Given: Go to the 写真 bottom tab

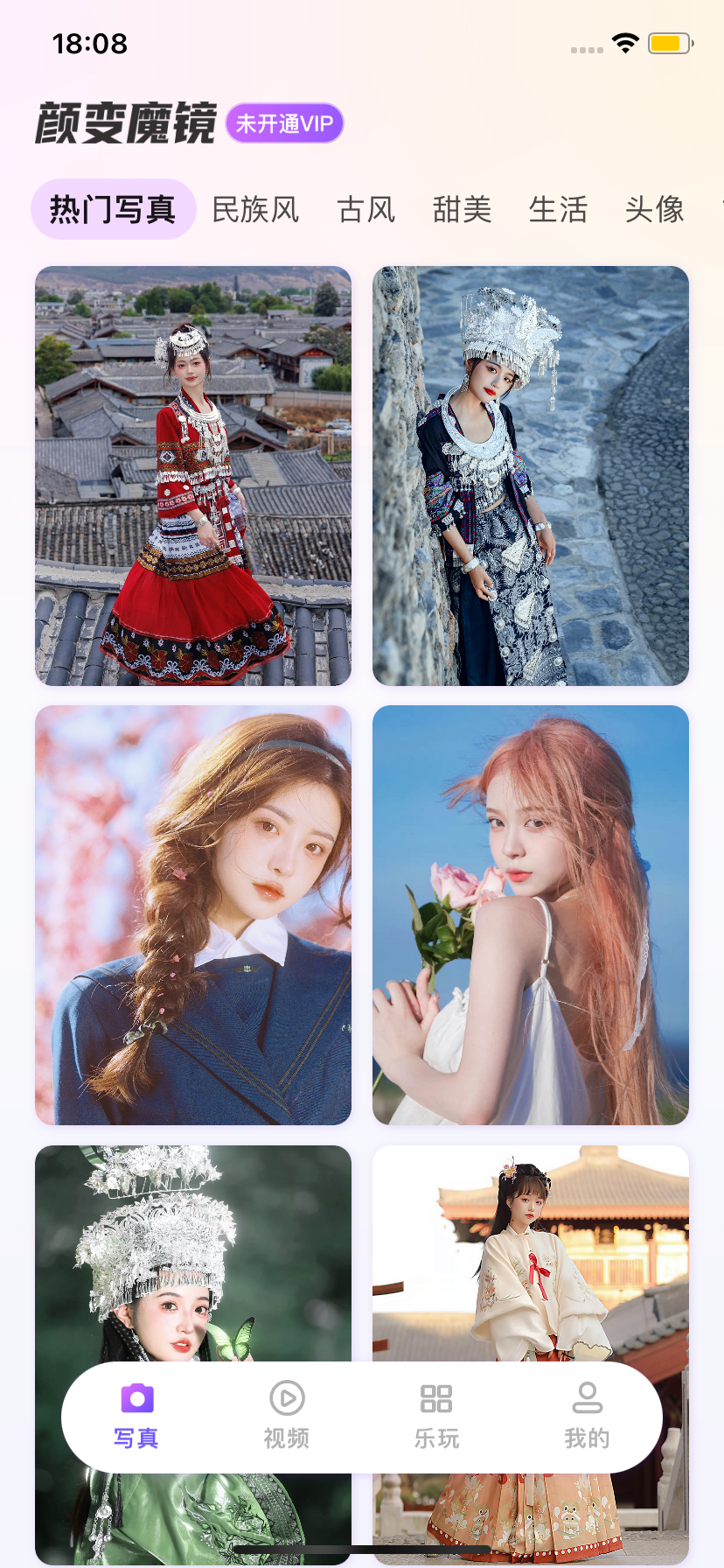Looking at the screenshot, I should tap(136, 1416).
